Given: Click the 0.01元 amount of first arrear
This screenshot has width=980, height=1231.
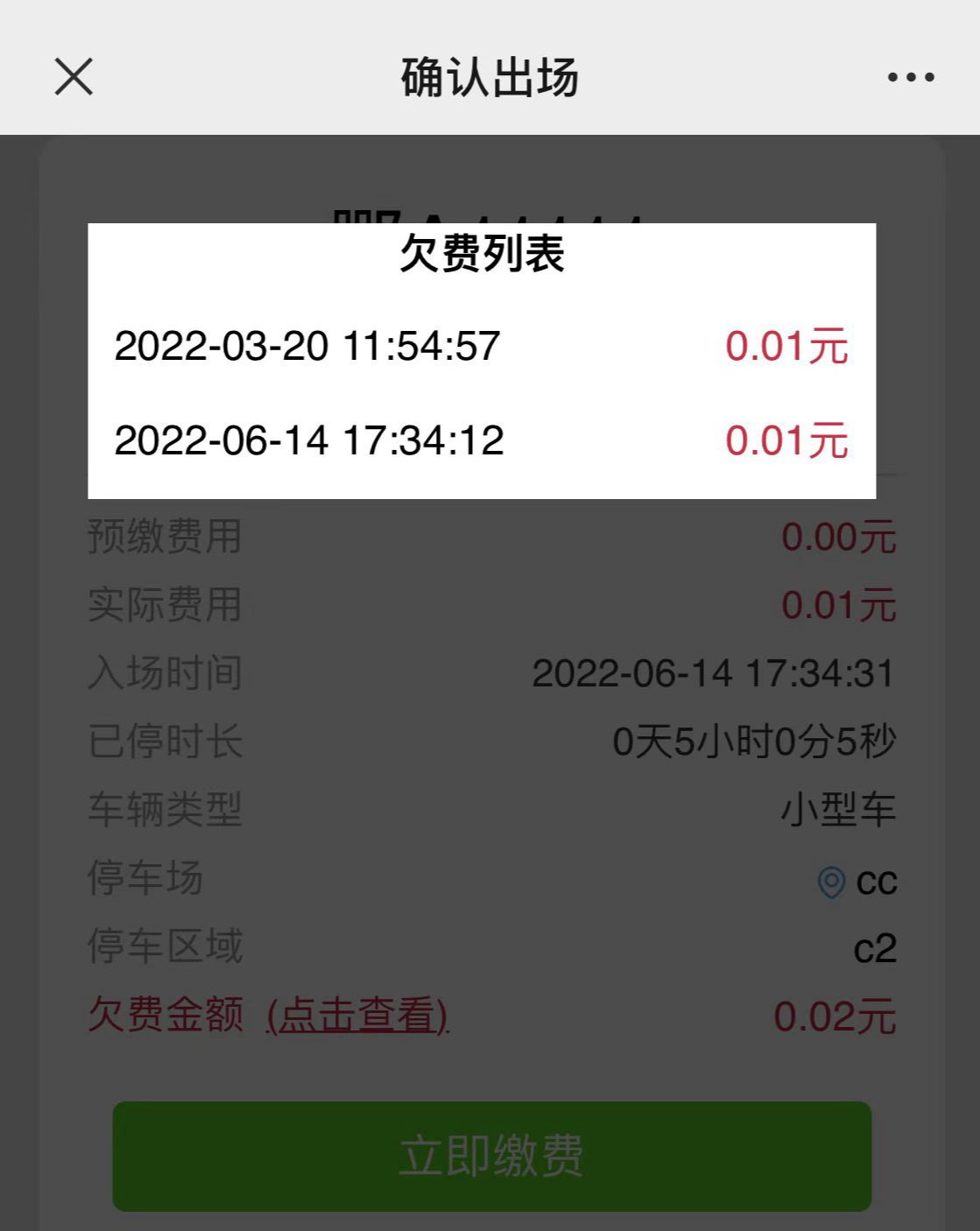Looking at the screenshot, I should 787,348.
